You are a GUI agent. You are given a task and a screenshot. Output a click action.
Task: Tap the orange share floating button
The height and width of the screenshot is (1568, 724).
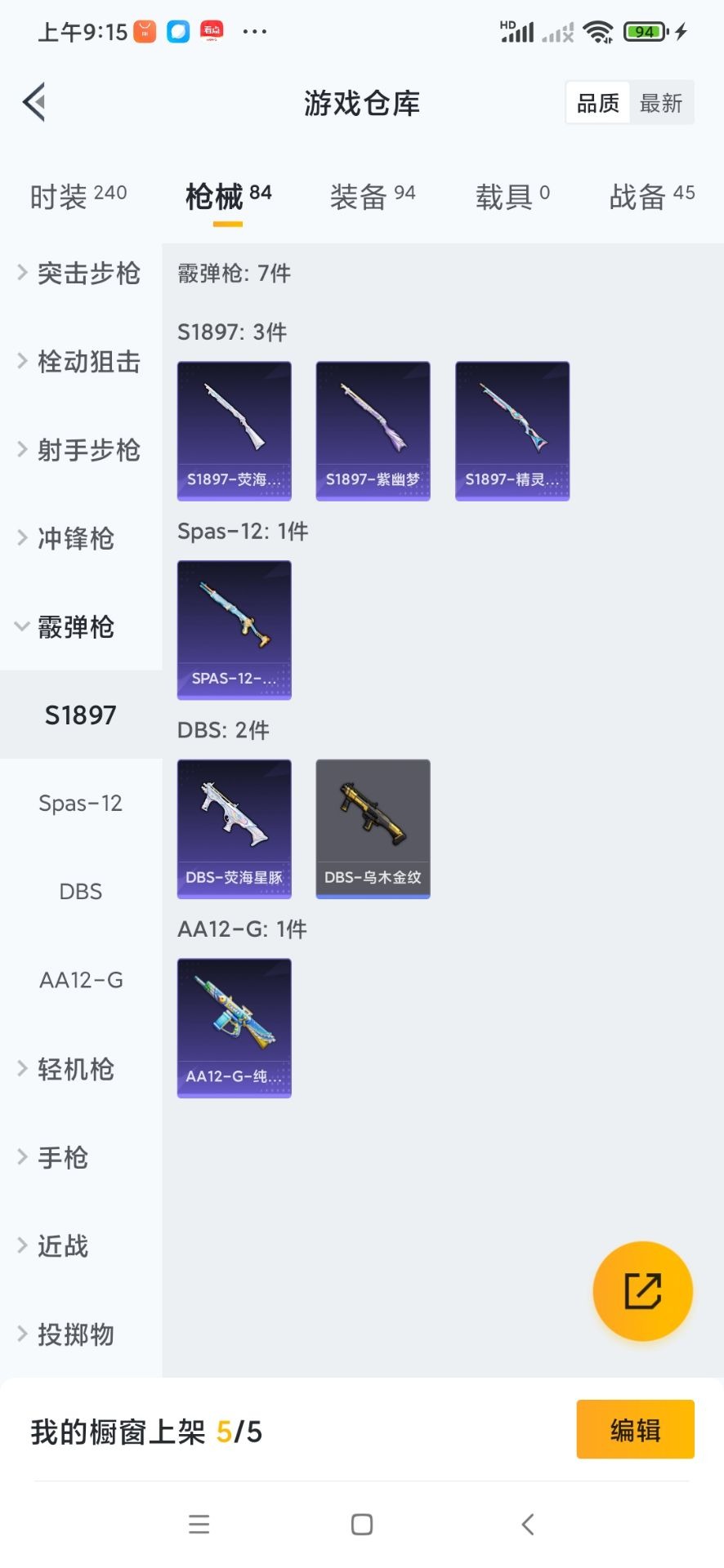click(642, 1291)
